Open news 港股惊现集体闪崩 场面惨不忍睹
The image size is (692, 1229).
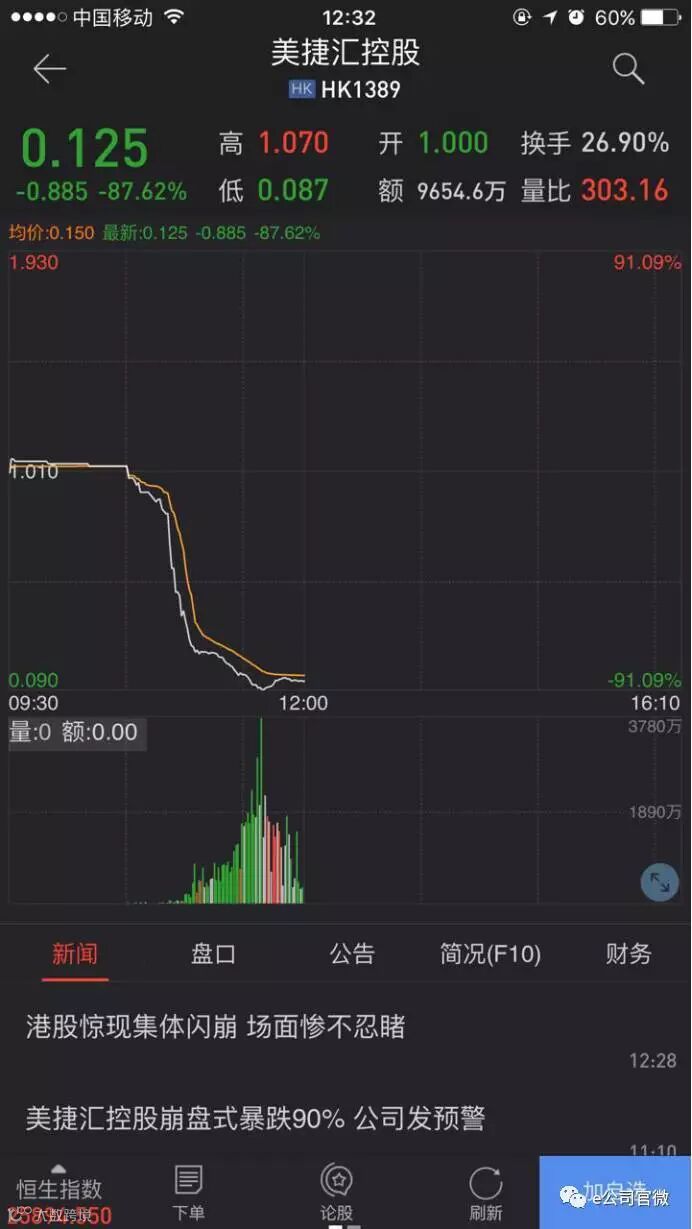pos(215,1026)
